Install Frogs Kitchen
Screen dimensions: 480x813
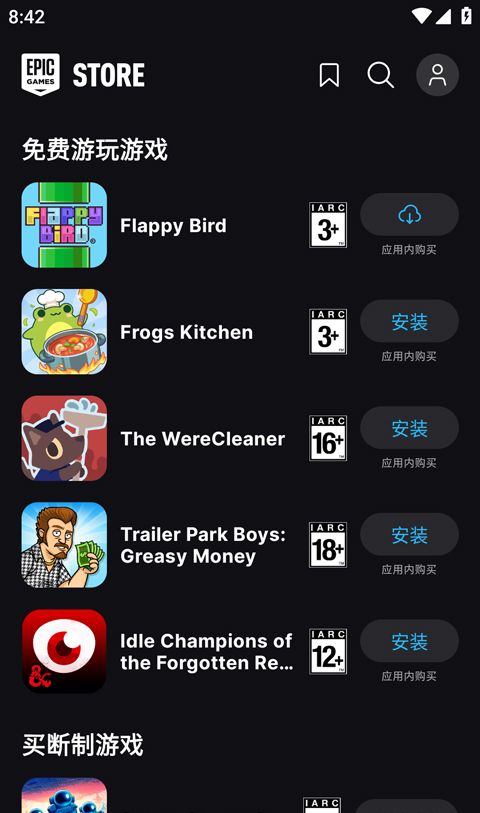click(410, 321)
